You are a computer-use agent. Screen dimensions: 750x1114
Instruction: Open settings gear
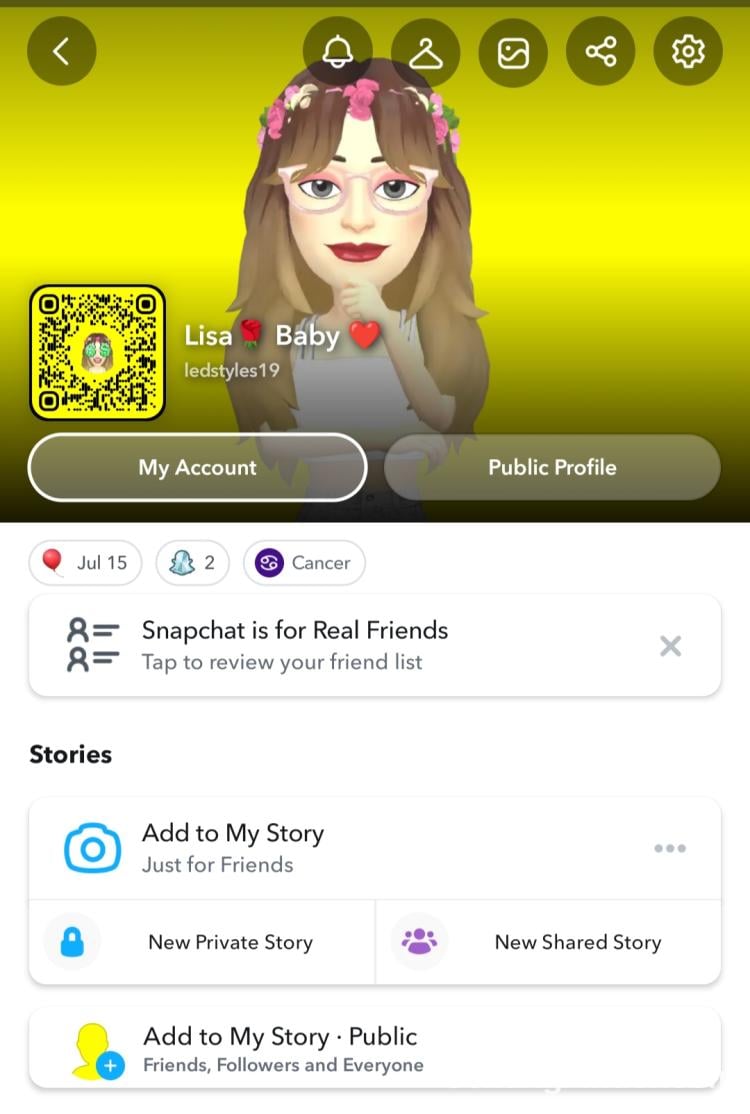tap(688, 51)
